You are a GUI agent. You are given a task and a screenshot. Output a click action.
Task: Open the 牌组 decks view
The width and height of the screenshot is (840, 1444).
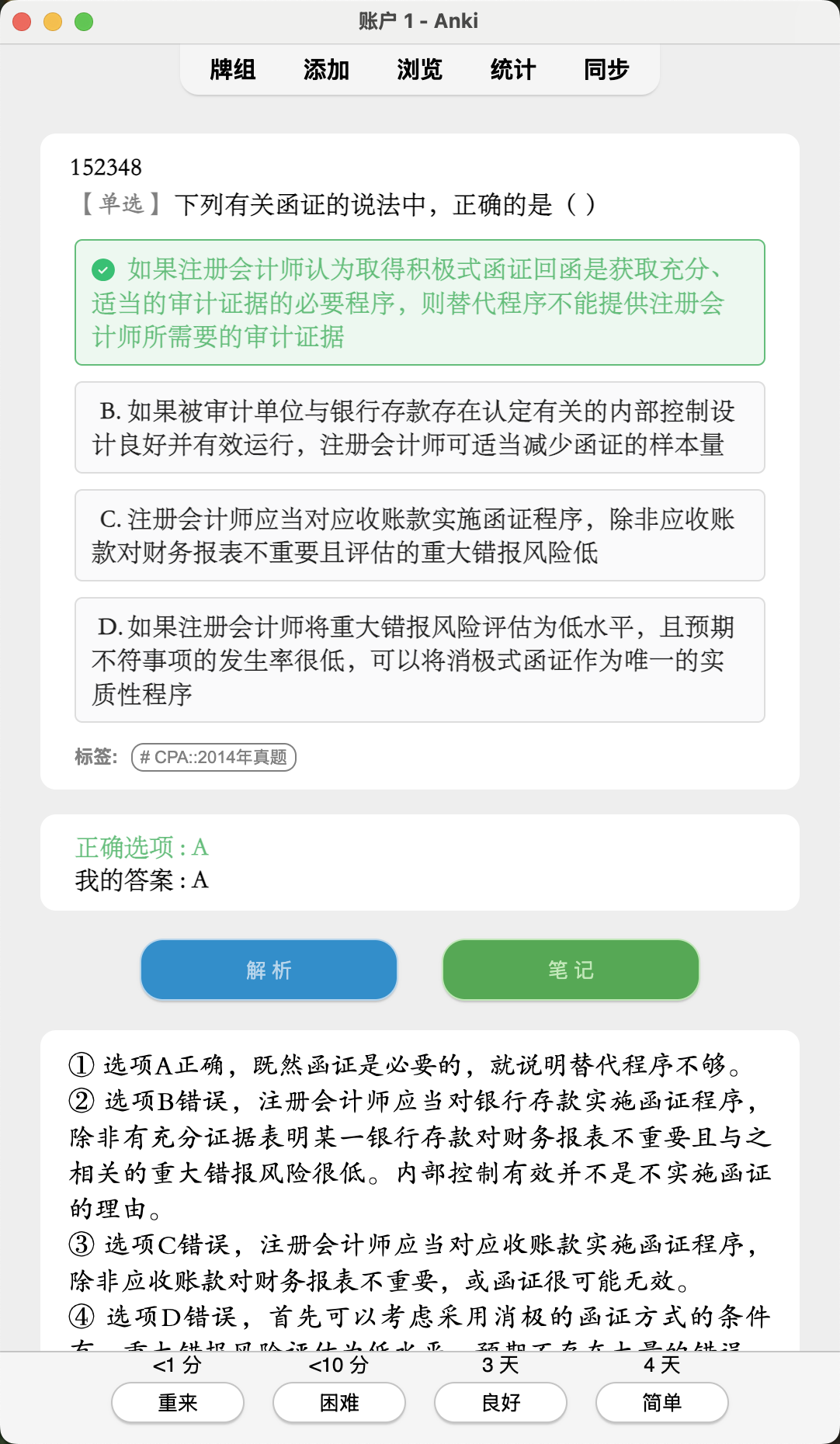(x=233, y=70)
